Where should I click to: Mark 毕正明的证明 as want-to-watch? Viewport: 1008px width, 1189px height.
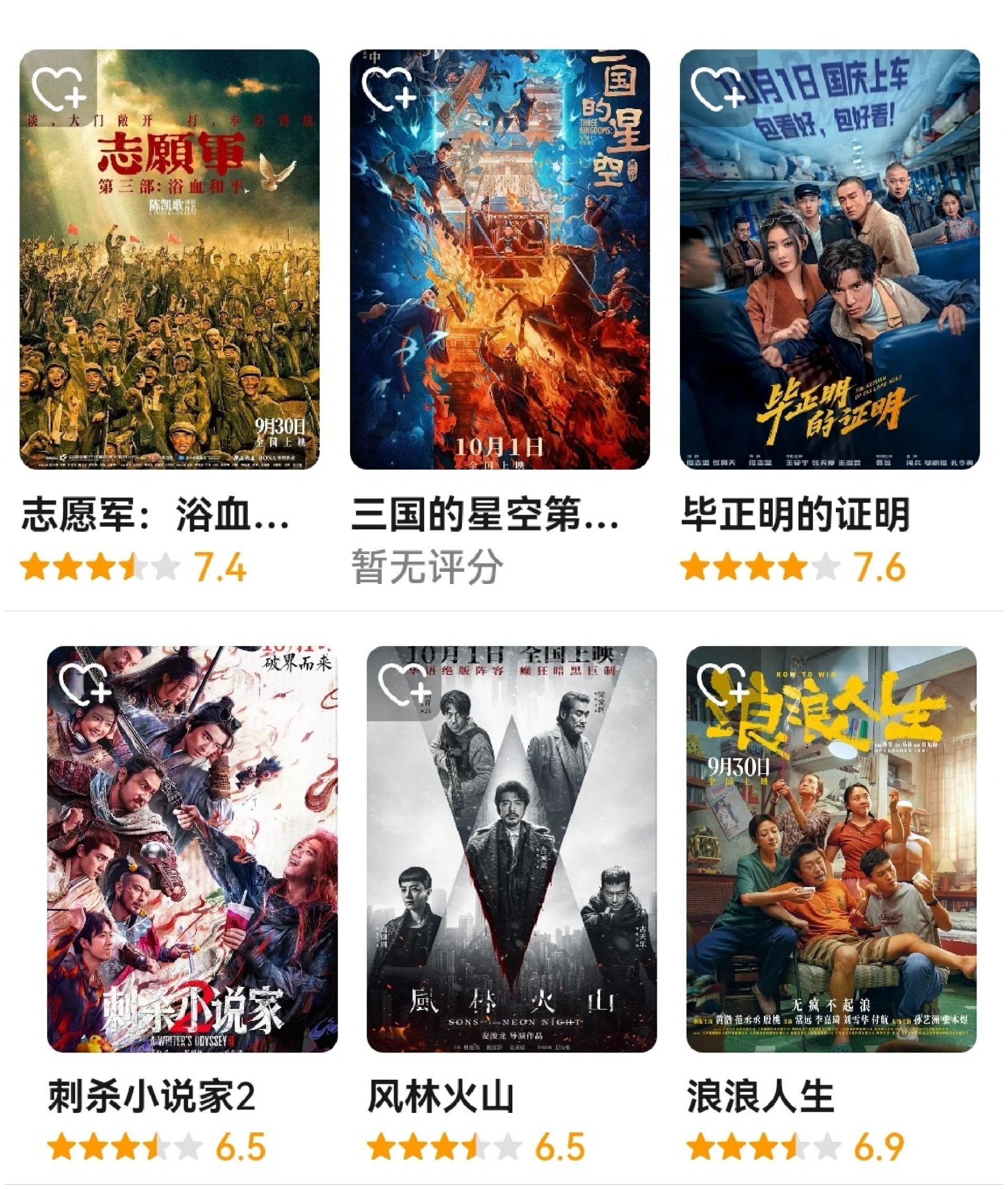click(718, 89)
